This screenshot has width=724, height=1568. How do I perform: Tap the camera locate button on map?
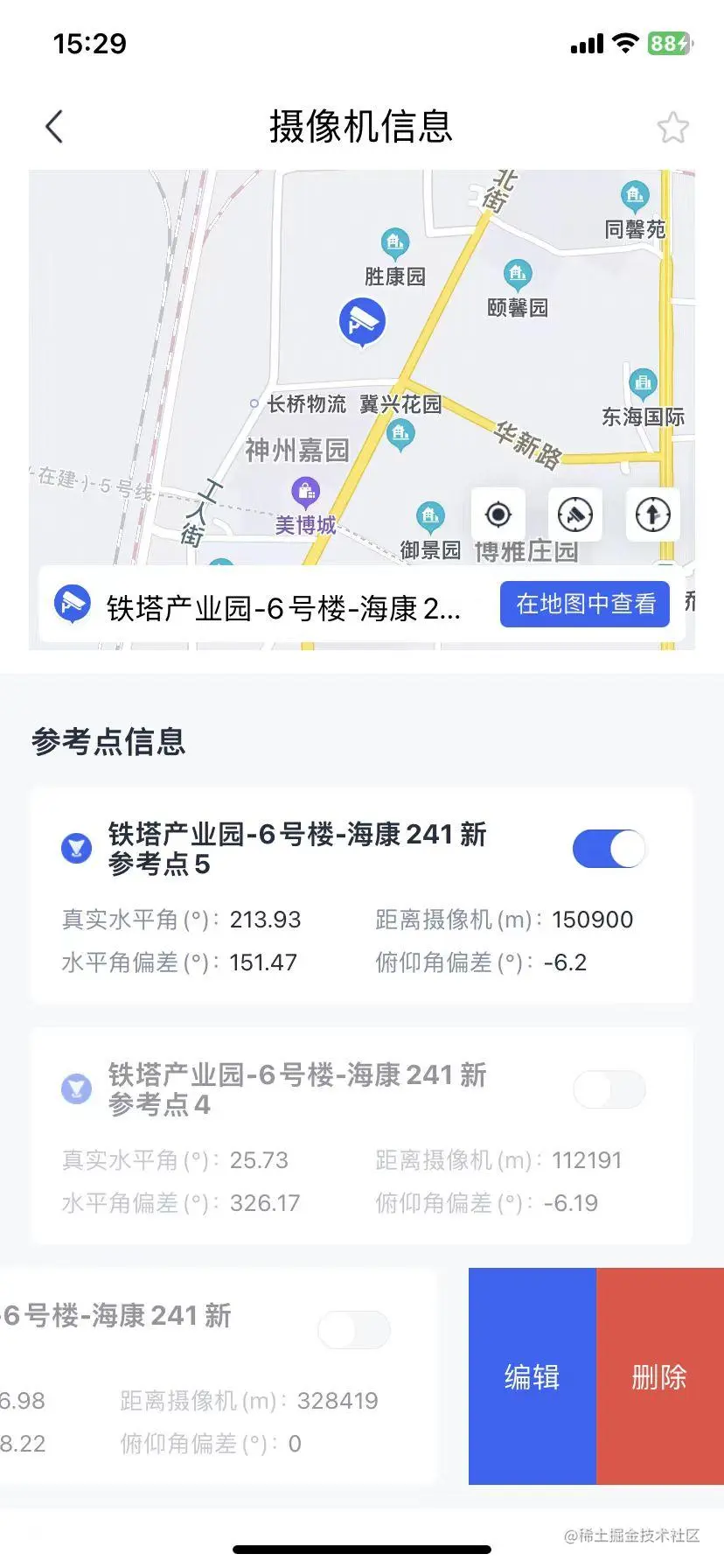(575, 514)
